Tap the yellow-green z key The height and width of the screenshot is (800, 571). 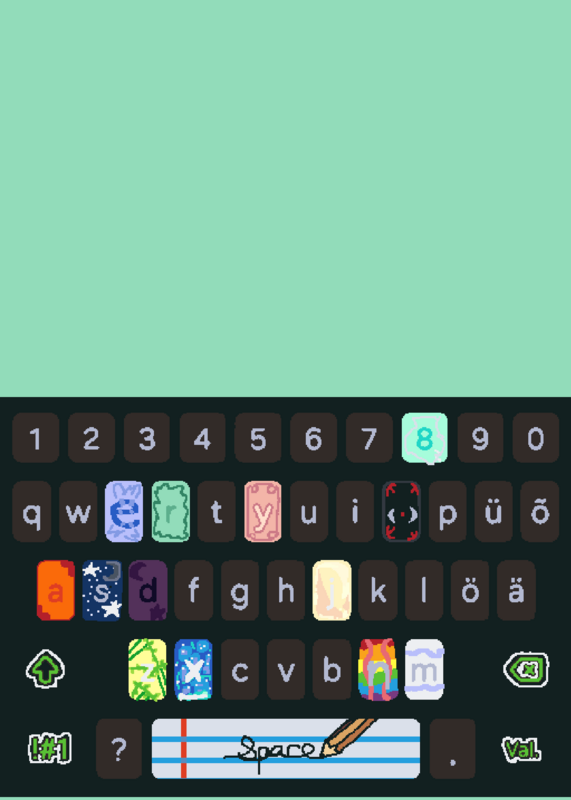pyautogui.click(x=147, y=669)
